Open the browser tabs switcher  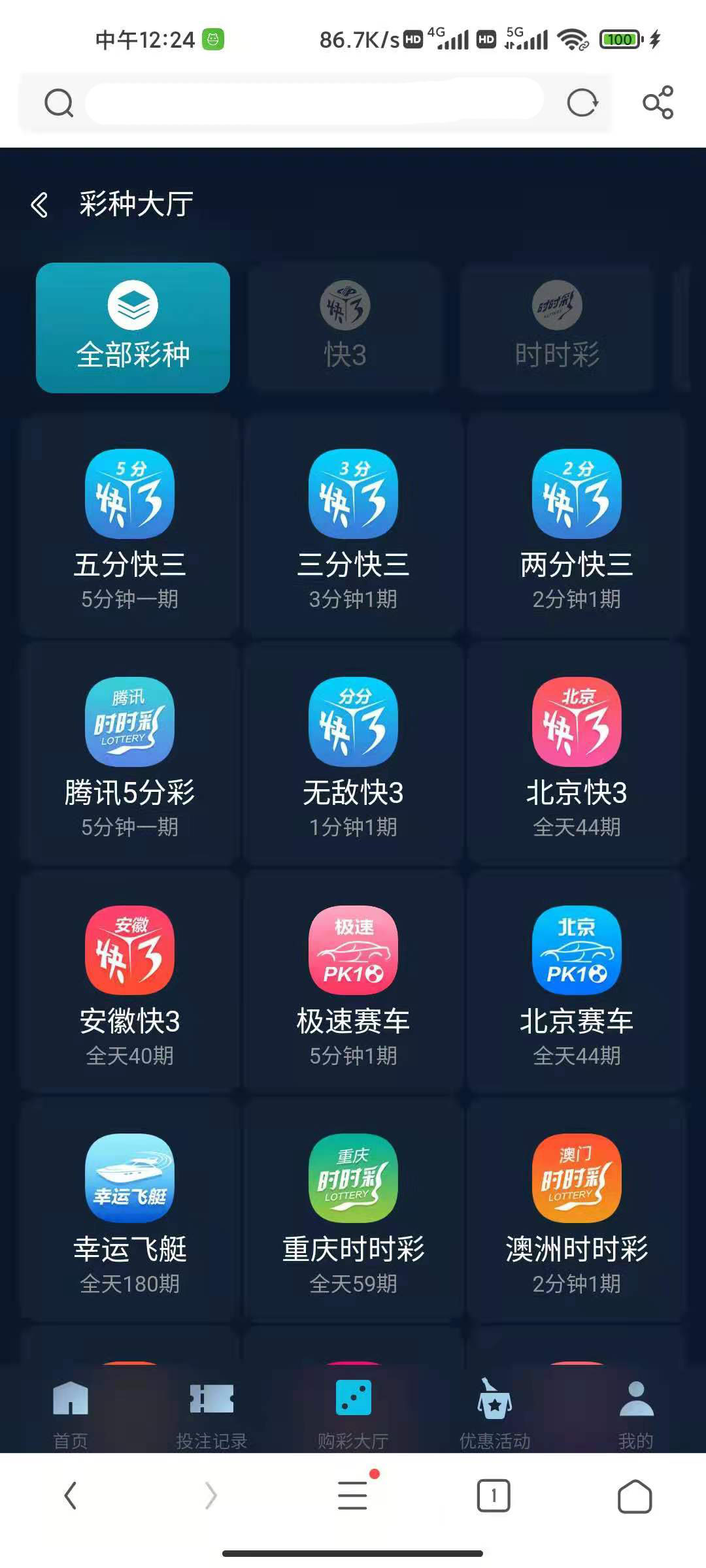[494, 1496]
